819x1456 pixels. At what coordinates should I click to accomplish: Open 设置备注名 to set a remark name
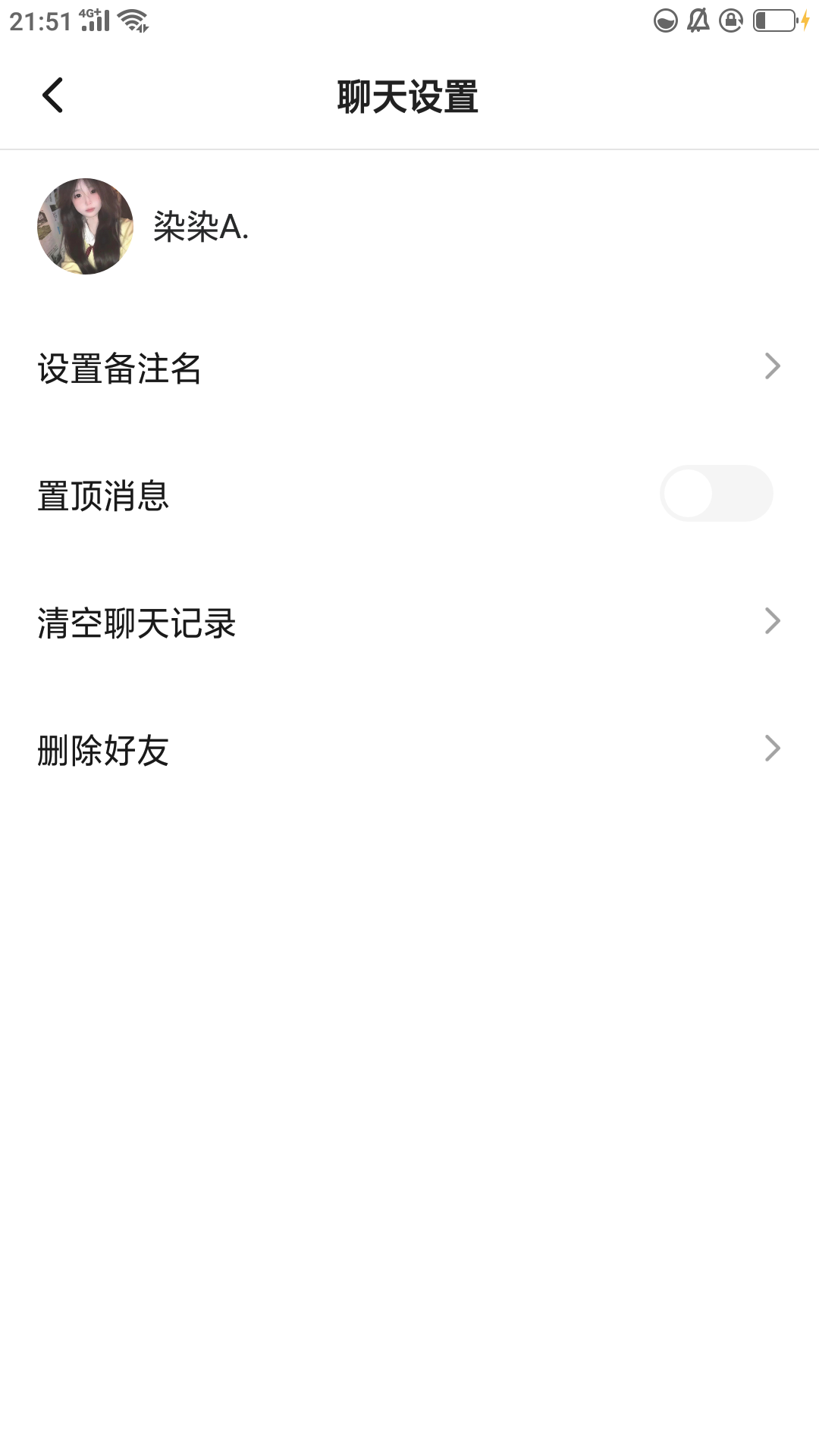[x=409, y=368]
